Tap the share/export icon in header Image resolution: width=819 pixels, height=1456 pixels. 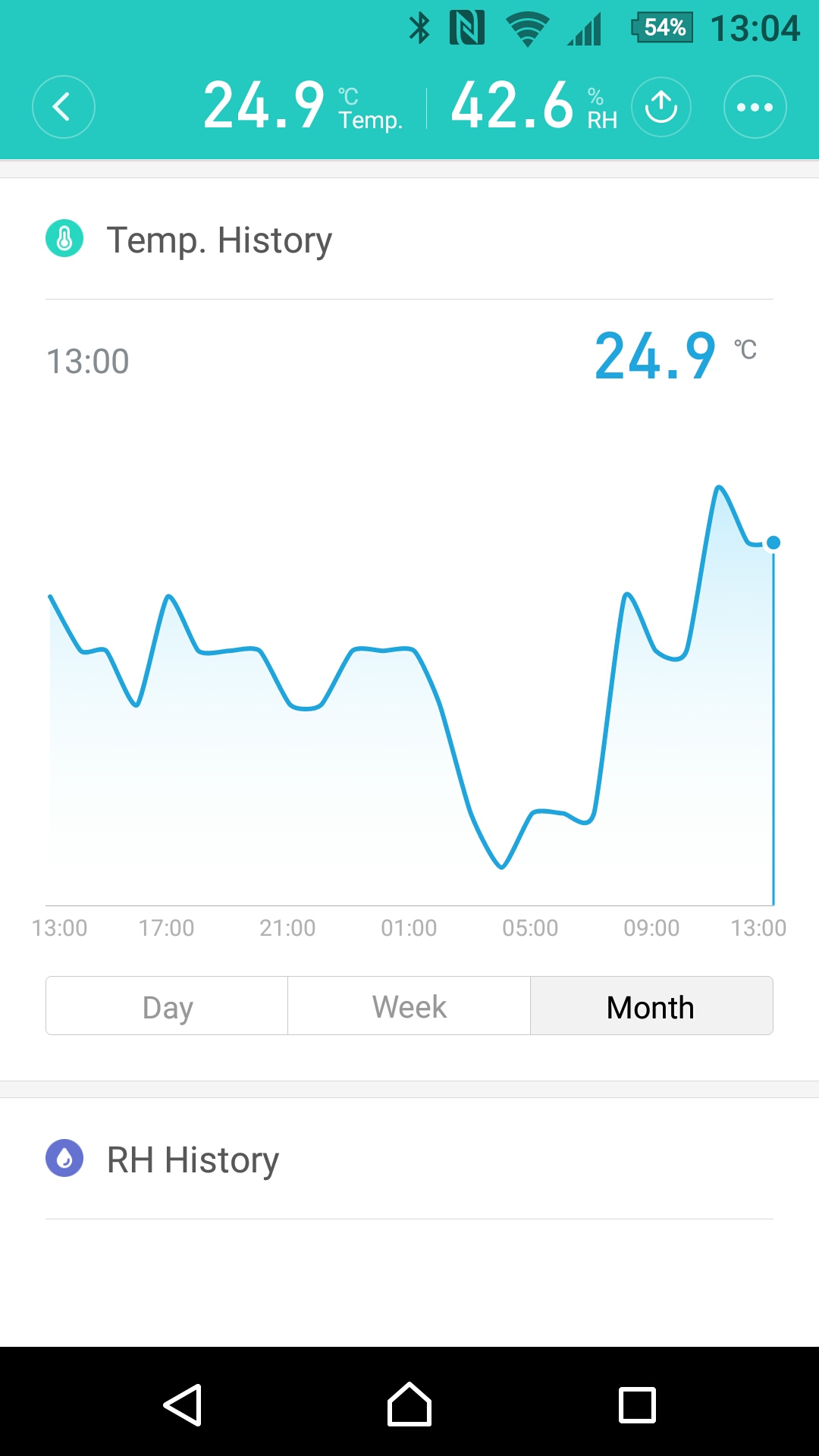(x=661, y=107)
